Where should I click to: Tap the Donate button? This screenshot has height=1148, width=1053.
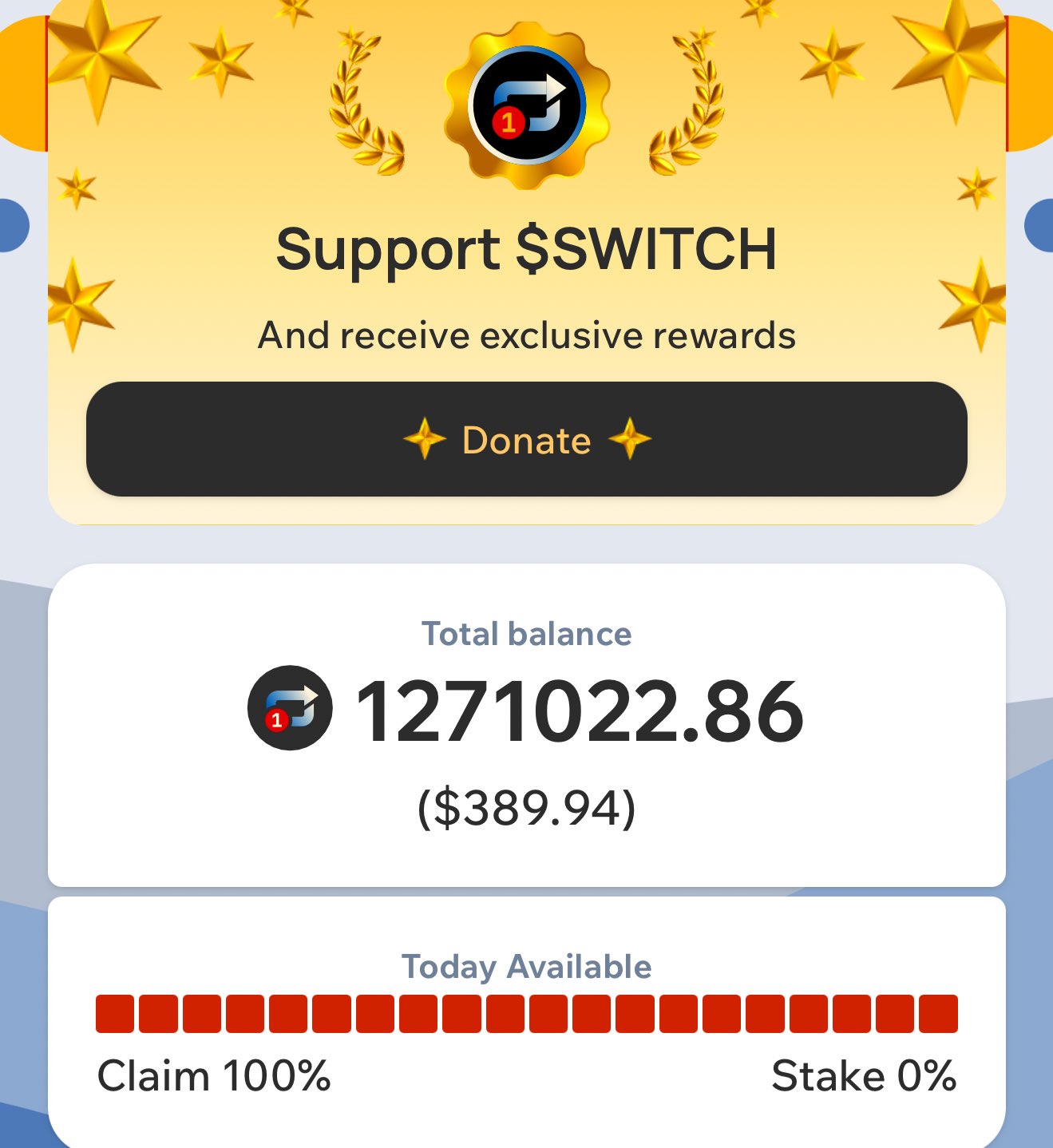(x=526, y=439)
